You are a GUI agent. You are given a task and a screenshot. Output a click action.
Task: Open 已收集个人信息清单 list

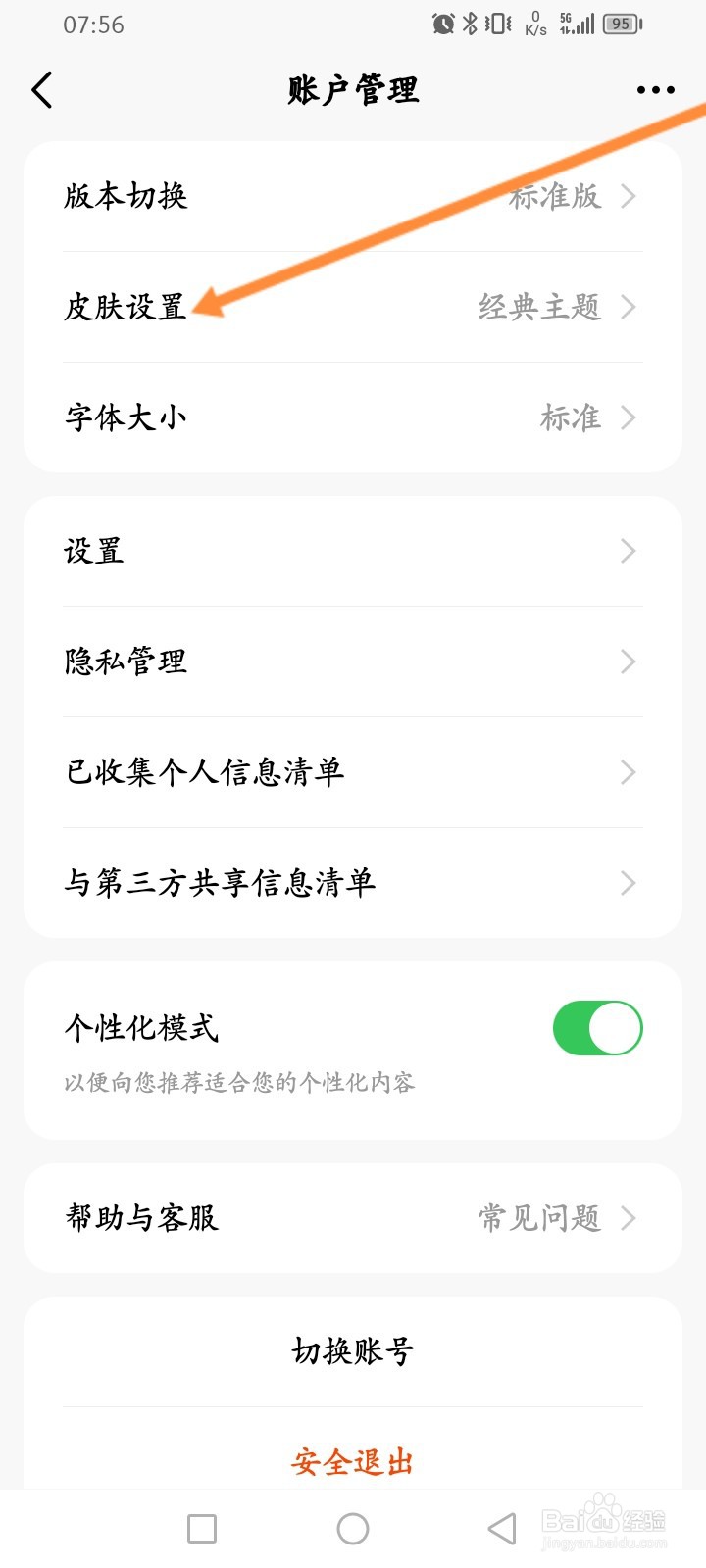(x=353, y=772)
